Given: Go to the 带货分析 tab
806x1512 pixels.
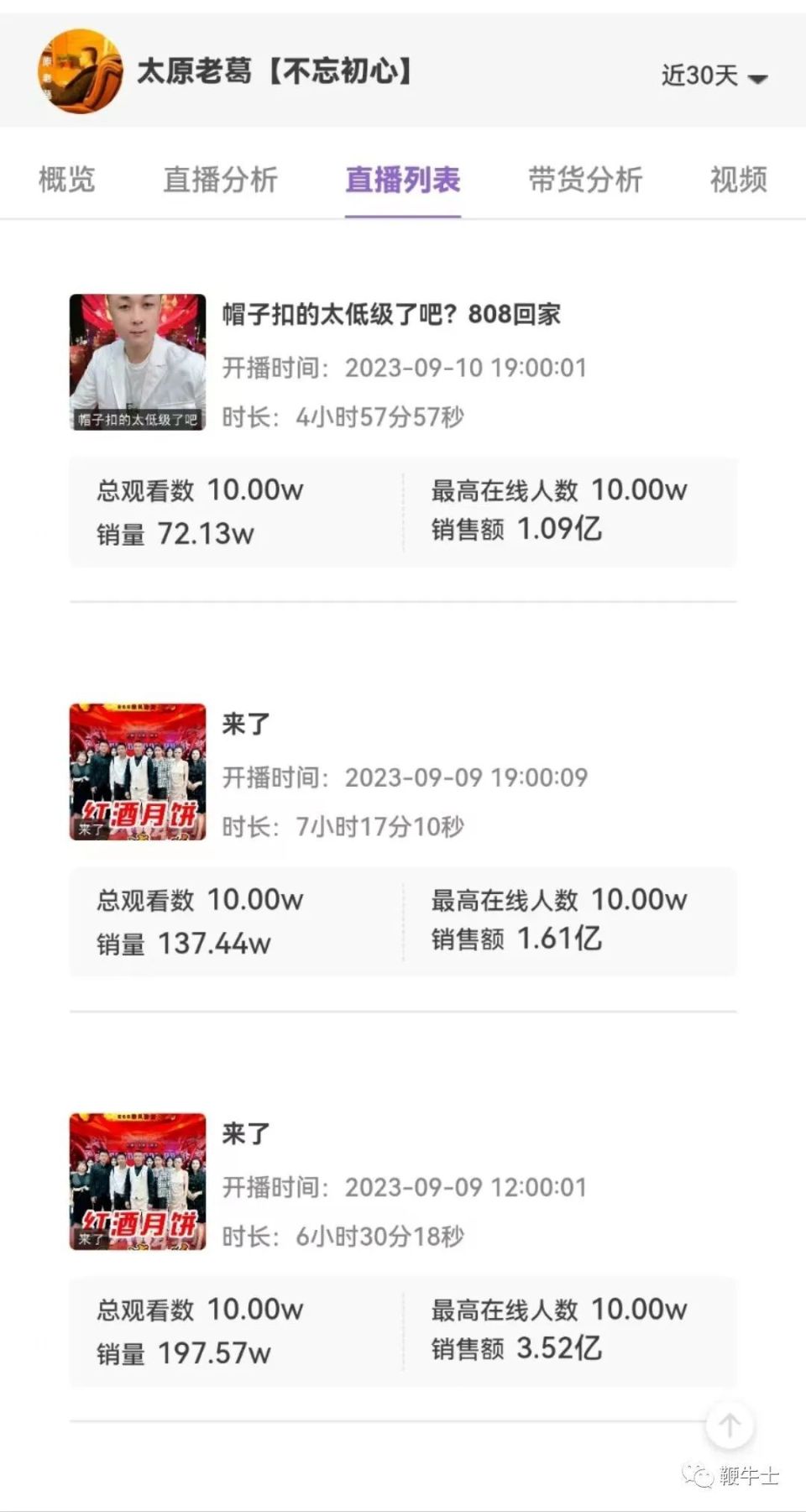Looking at the screenshot, I should pos(585,180).
